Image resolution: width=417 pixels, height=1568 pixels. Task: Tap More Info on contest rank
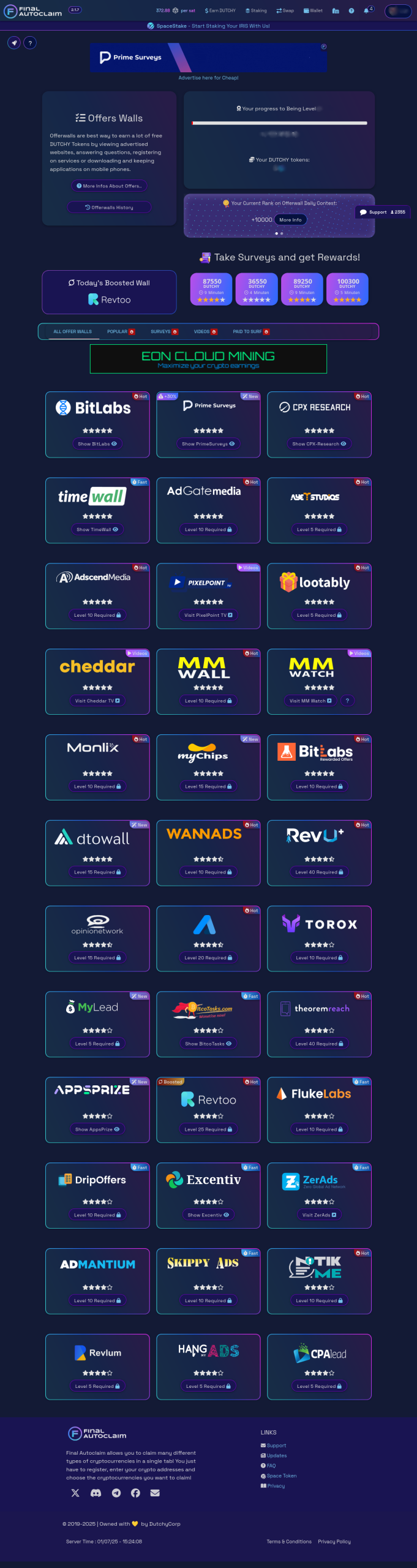290,220
